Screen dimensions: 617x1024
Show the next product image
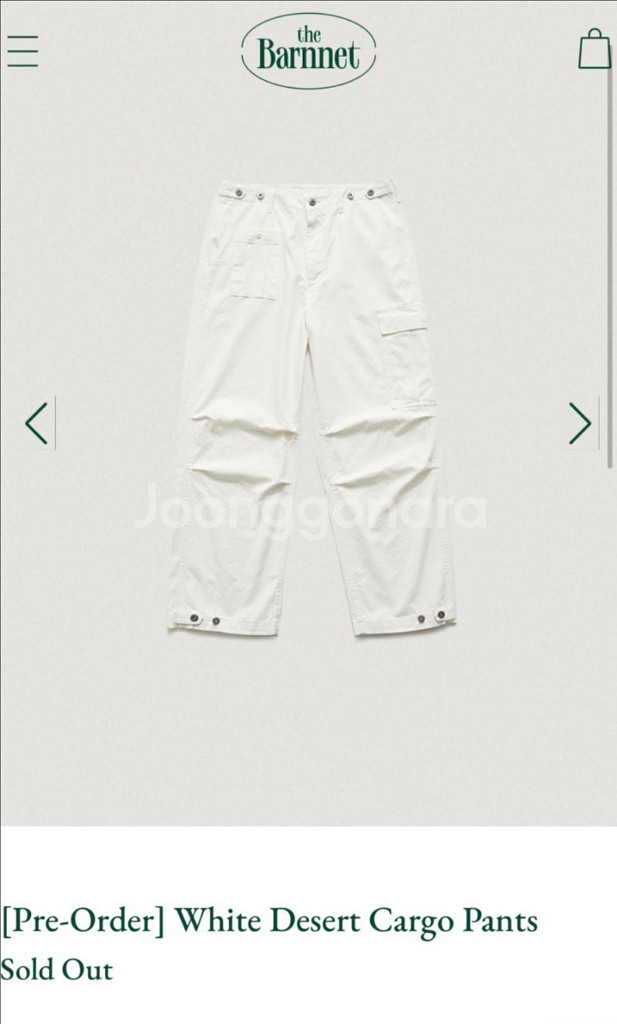coord(580,423)
